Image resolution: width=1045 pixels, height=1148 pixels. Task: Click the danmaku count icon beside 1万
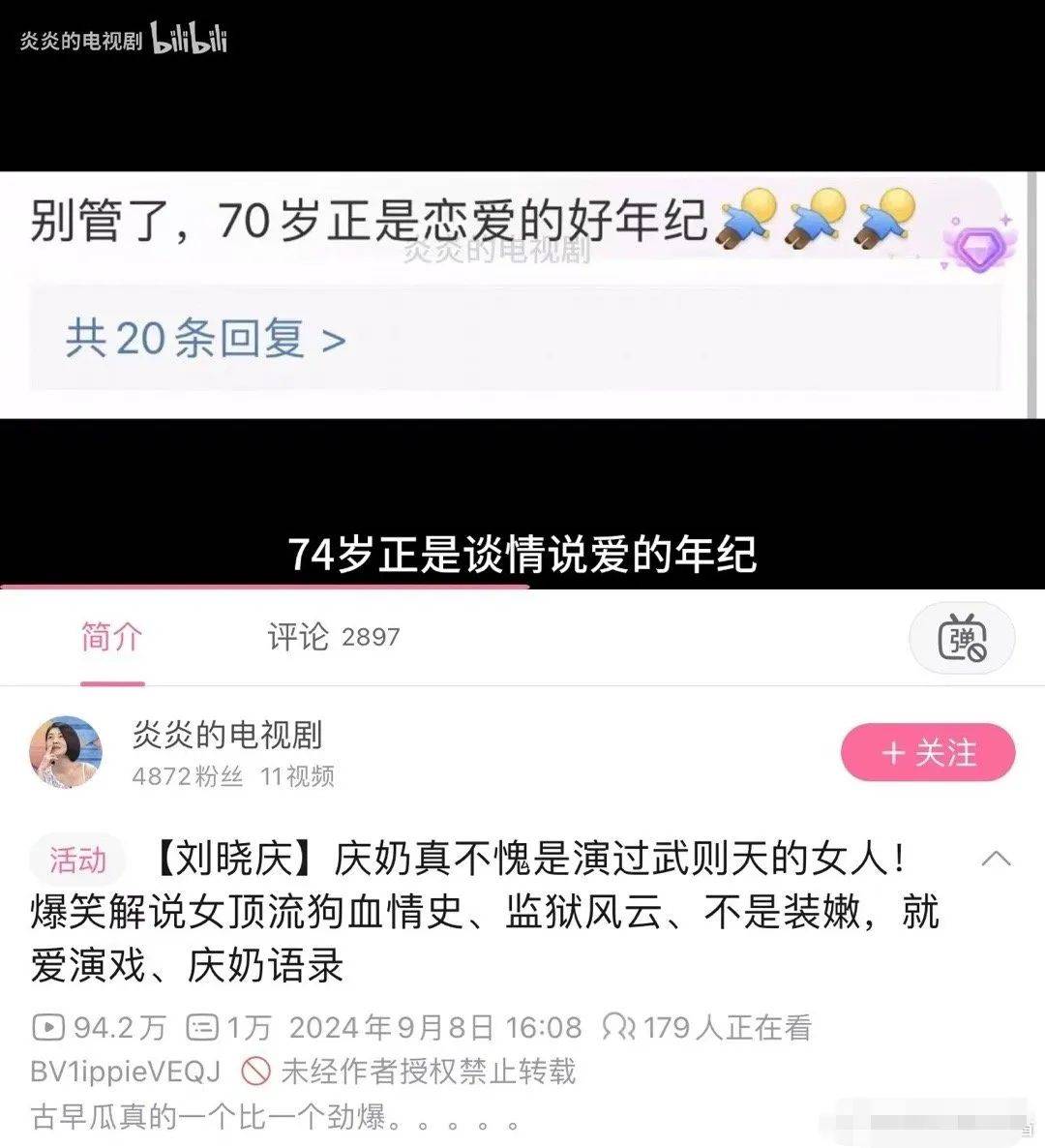[x=200, y=1029]
